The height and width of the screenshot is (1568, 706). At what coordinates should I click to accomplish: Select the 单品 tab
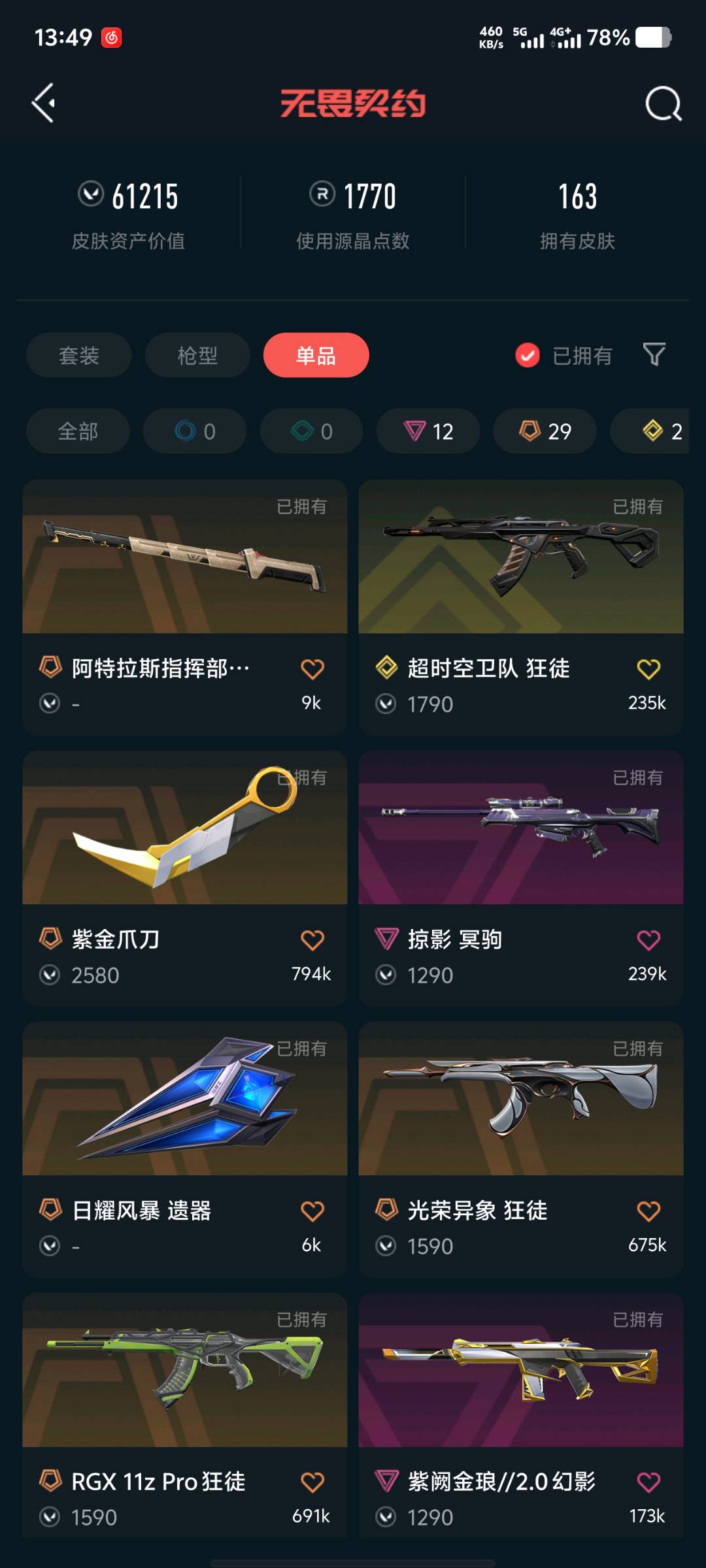pyautogui.click(x=316, y=355)
